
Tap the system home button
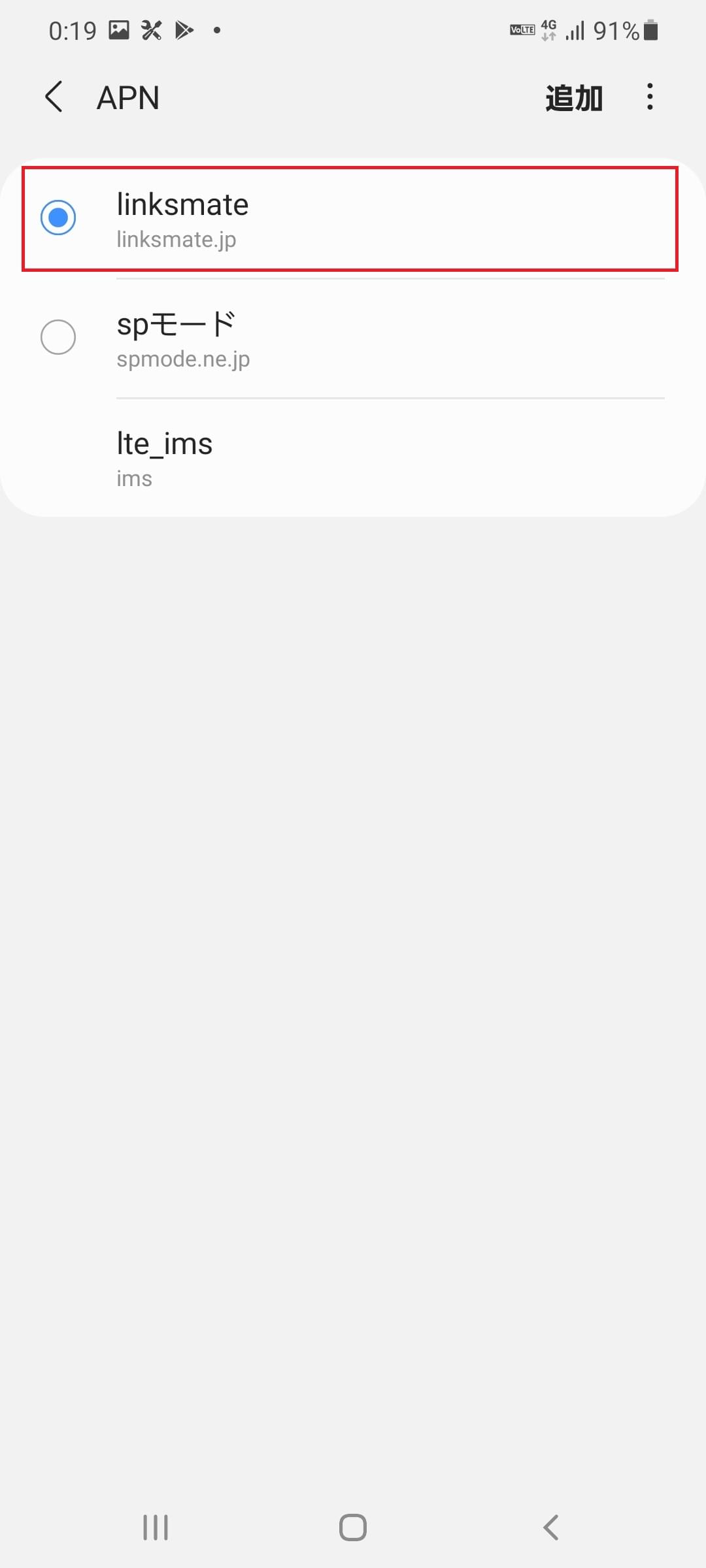coord(353,1527)
